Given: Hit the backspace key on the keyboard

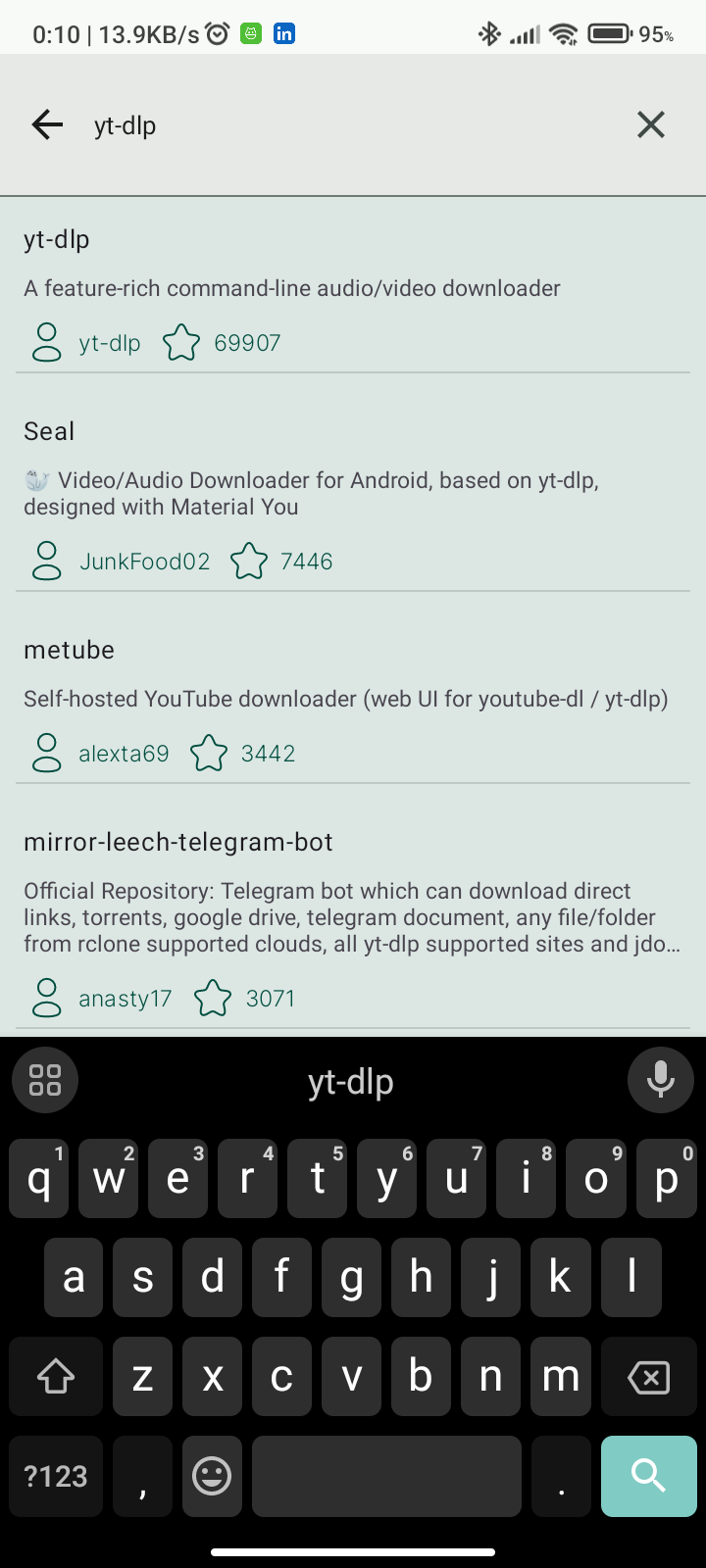Looking at the screenshot, I should point(648,1377).
